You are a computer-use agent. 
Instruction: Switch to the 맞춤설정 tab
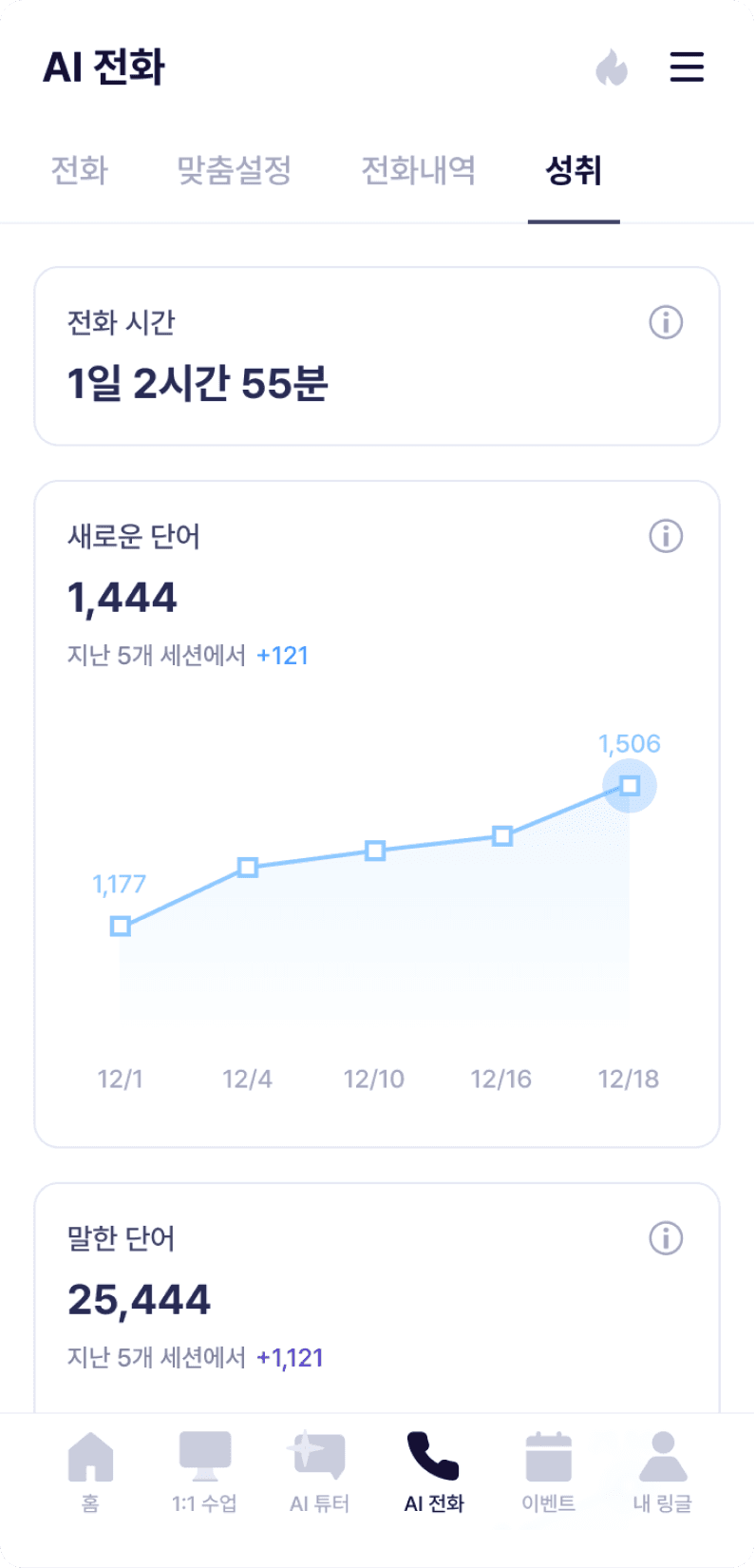(x=235, y=171)
